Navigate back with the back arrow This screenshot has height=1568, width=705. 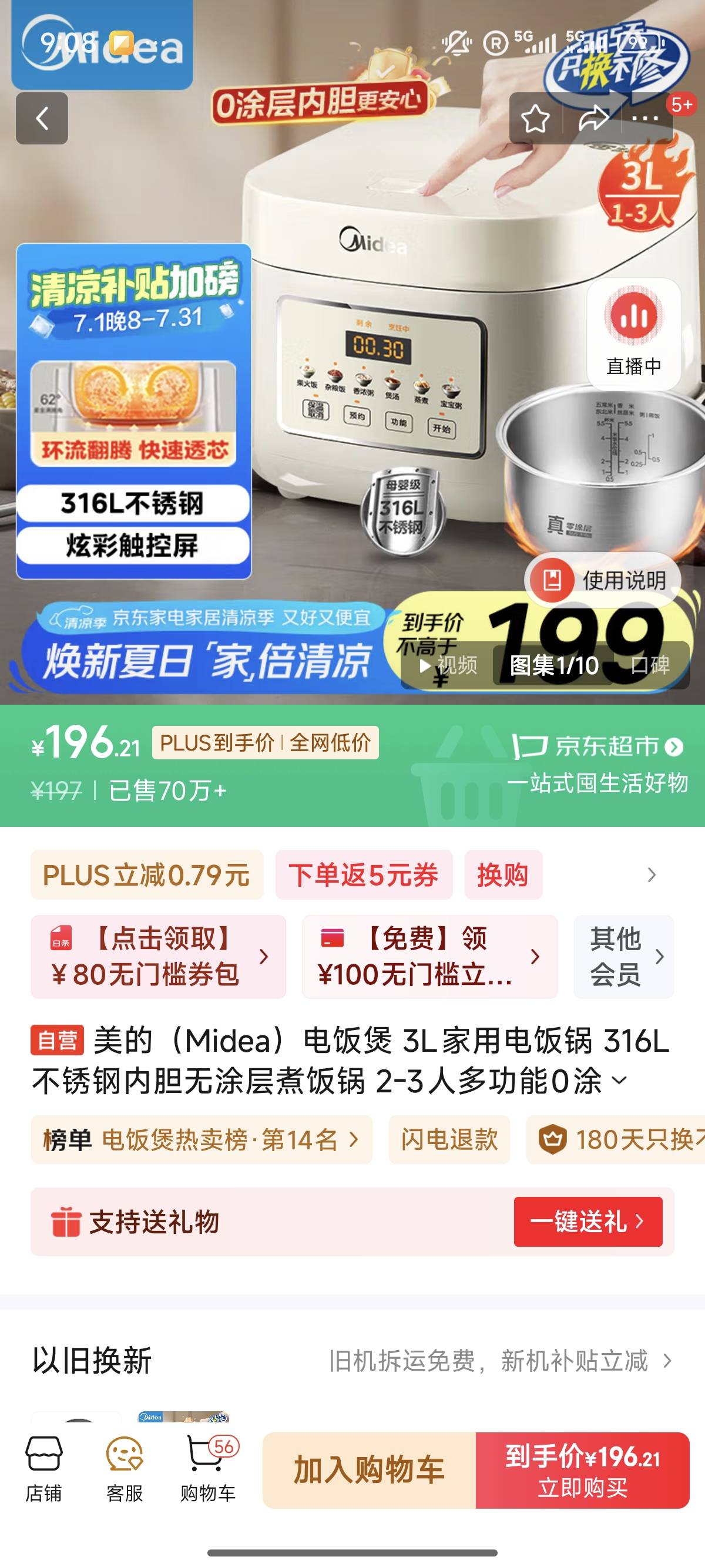[43, 117]
